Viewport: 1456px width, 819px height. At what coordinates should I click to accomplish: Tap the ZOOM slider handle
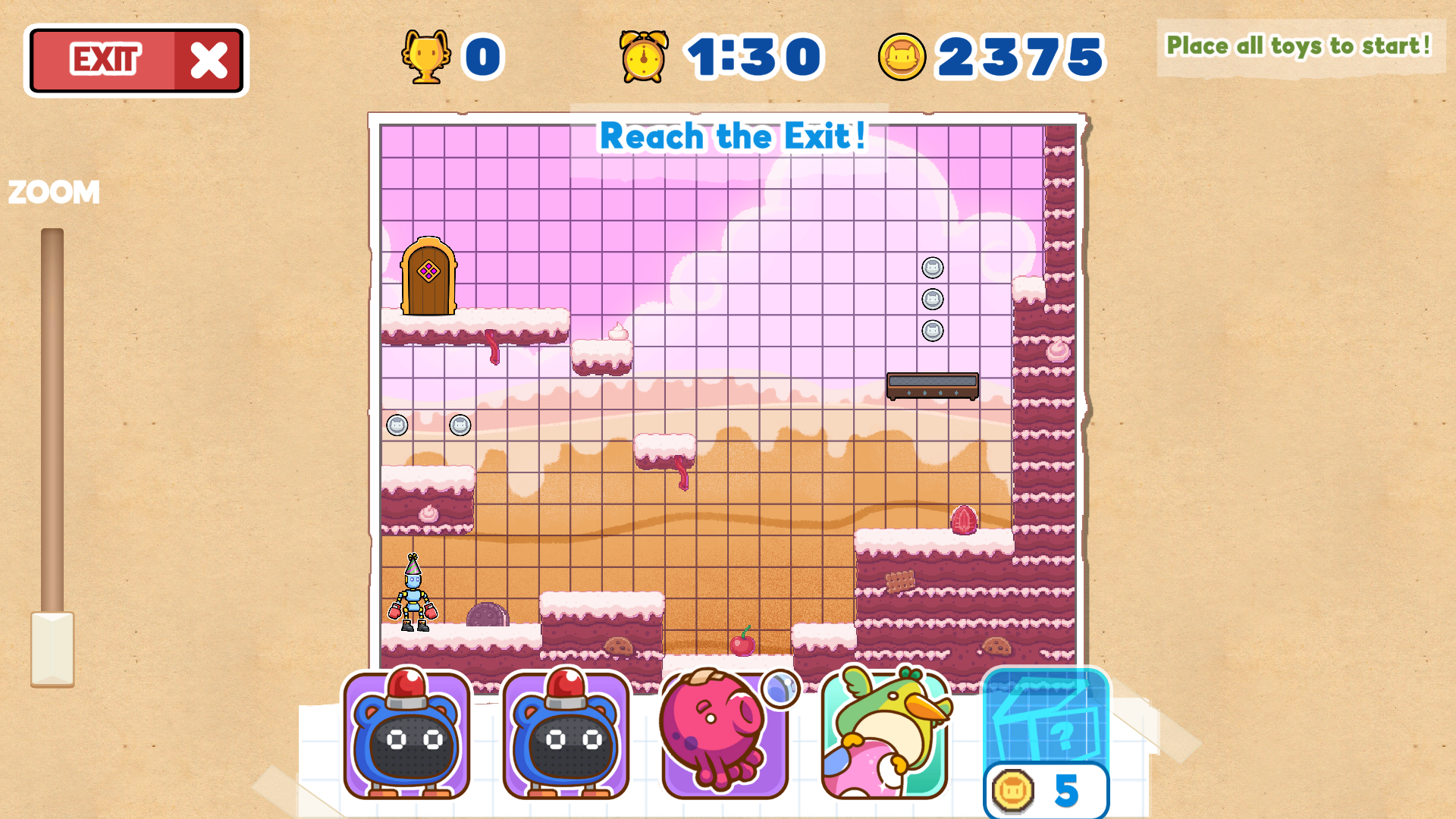coord(52,648)
